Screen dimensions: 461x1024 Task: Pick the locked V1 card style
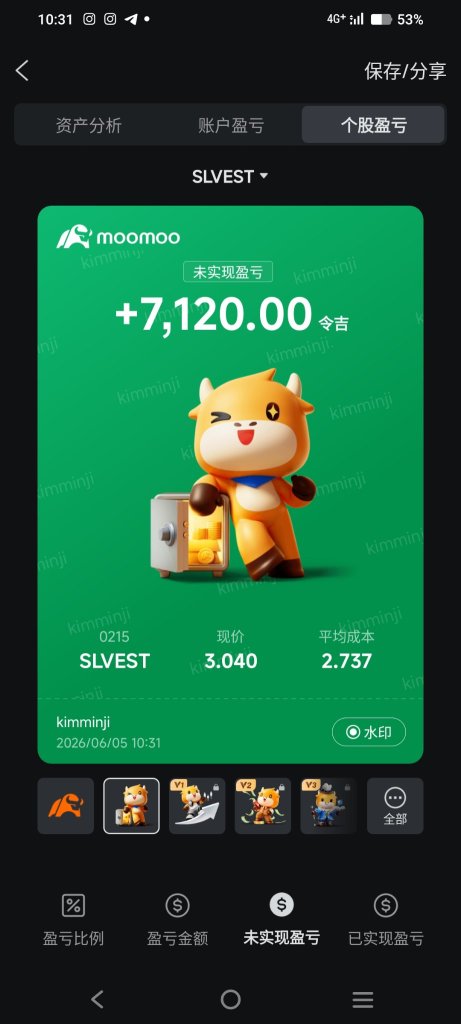pos(197,806)
